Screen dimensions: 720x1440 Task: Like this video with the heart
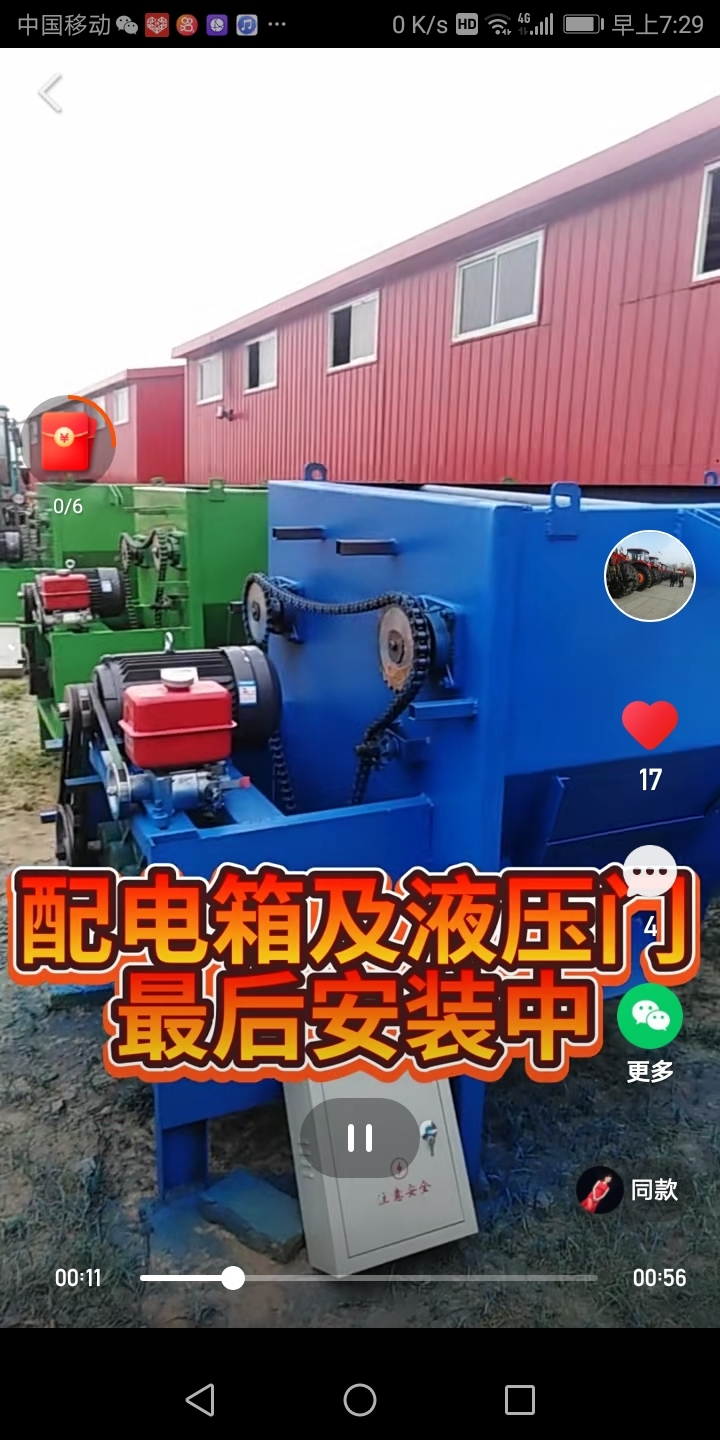point(650,725)
